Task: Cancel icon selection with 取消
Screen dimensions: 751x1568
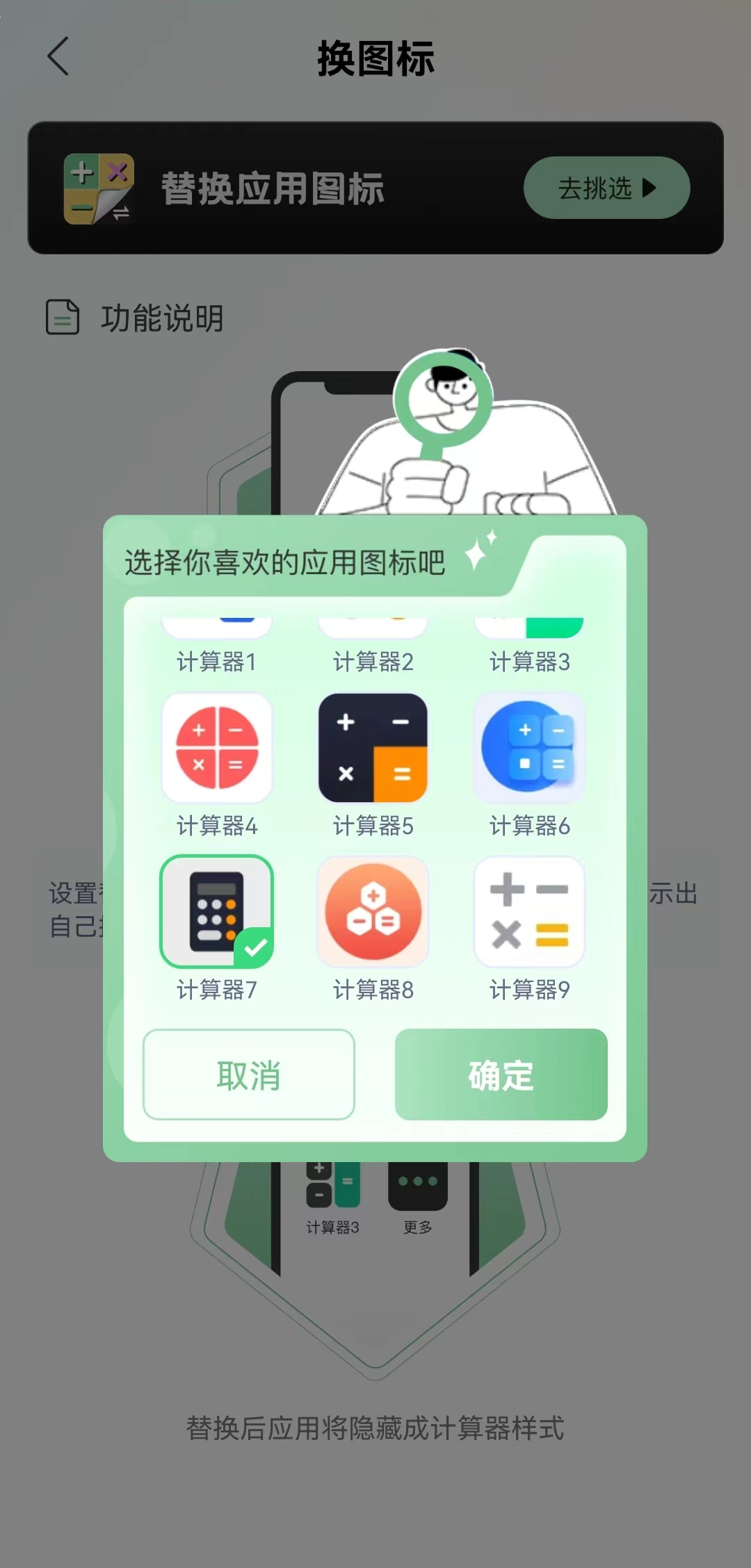Action: 248,1075
